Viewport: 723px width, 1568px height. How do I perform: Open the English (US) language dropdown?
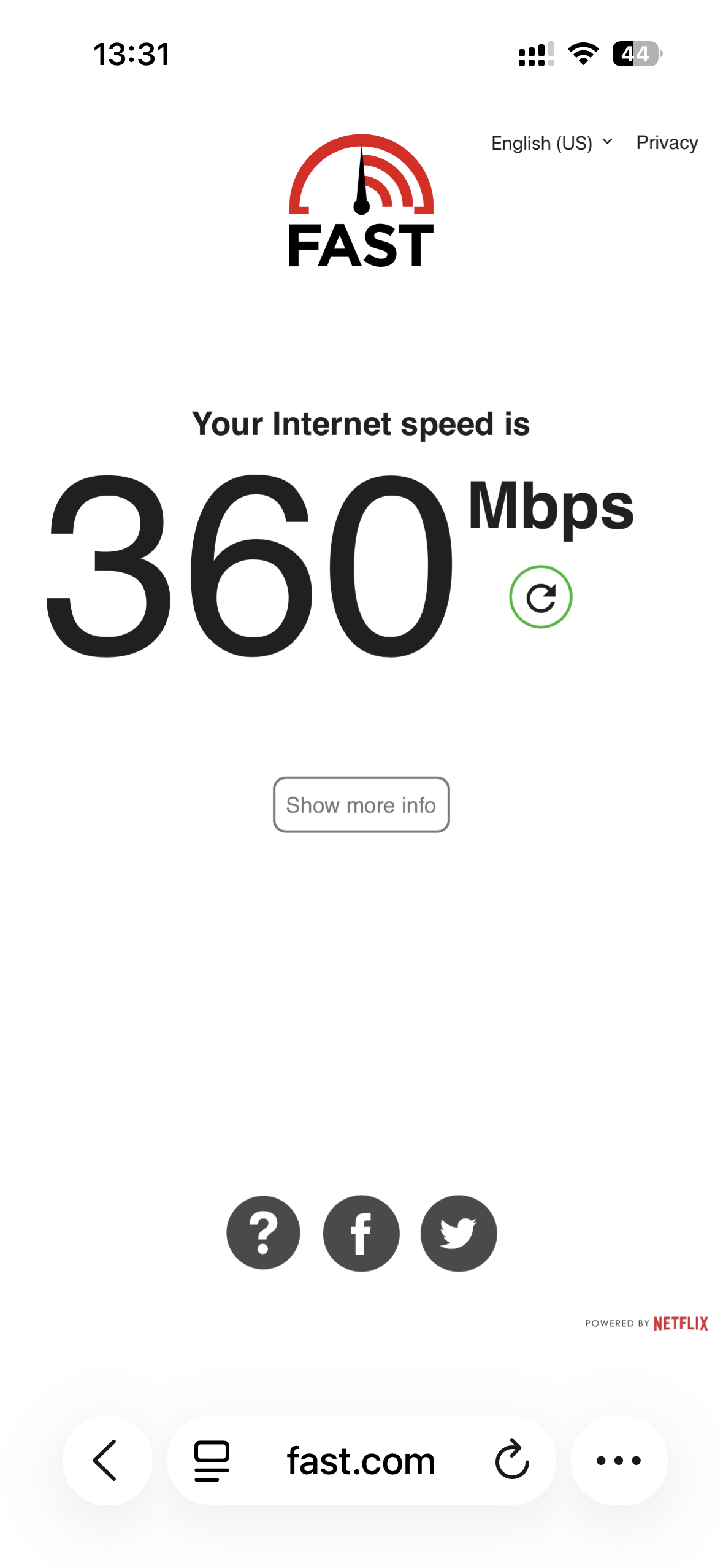(x=551, y=143)
